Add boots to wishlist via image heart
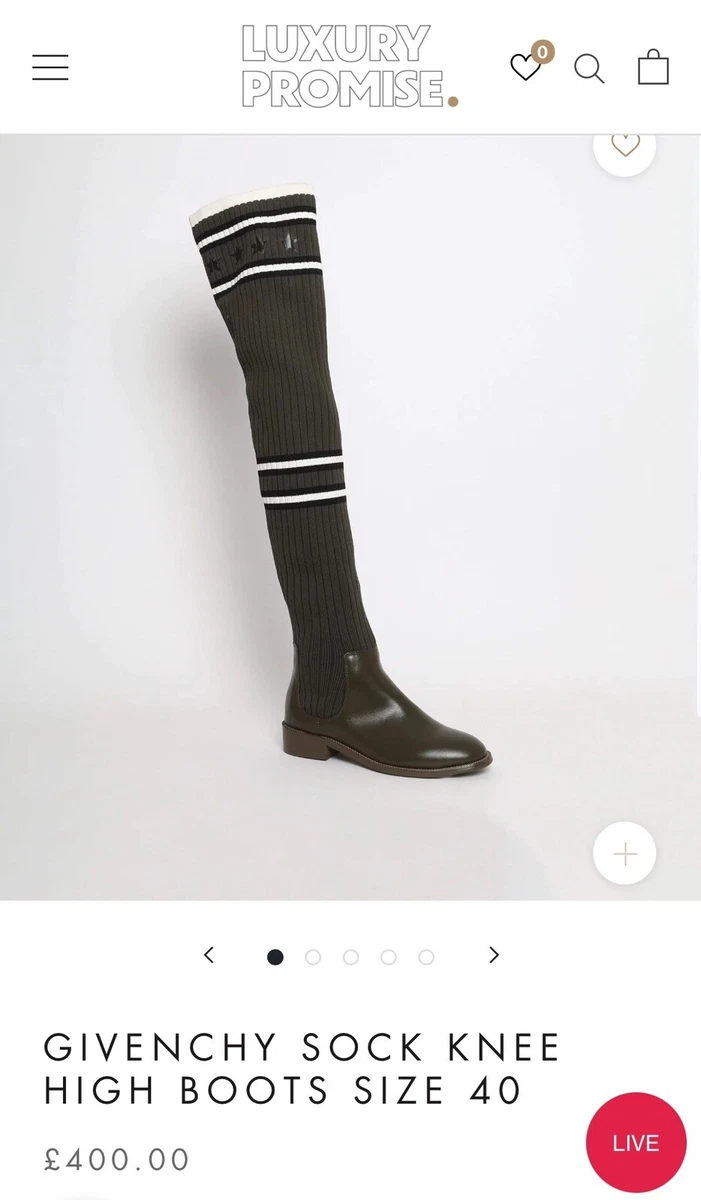 tap(625, 146)
